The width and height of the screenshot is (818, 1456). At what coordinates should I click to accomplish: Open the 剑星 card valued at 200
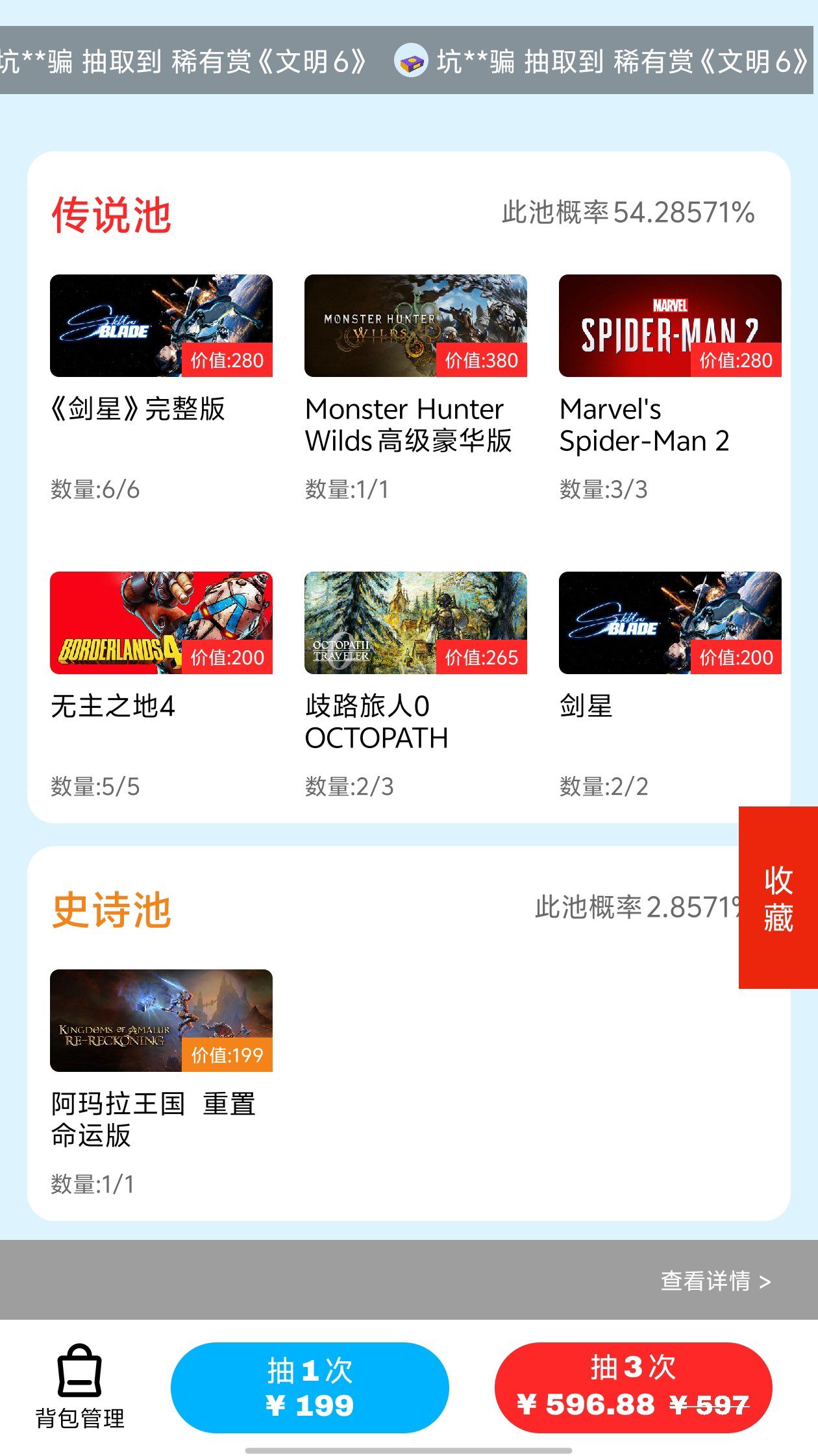670,623
